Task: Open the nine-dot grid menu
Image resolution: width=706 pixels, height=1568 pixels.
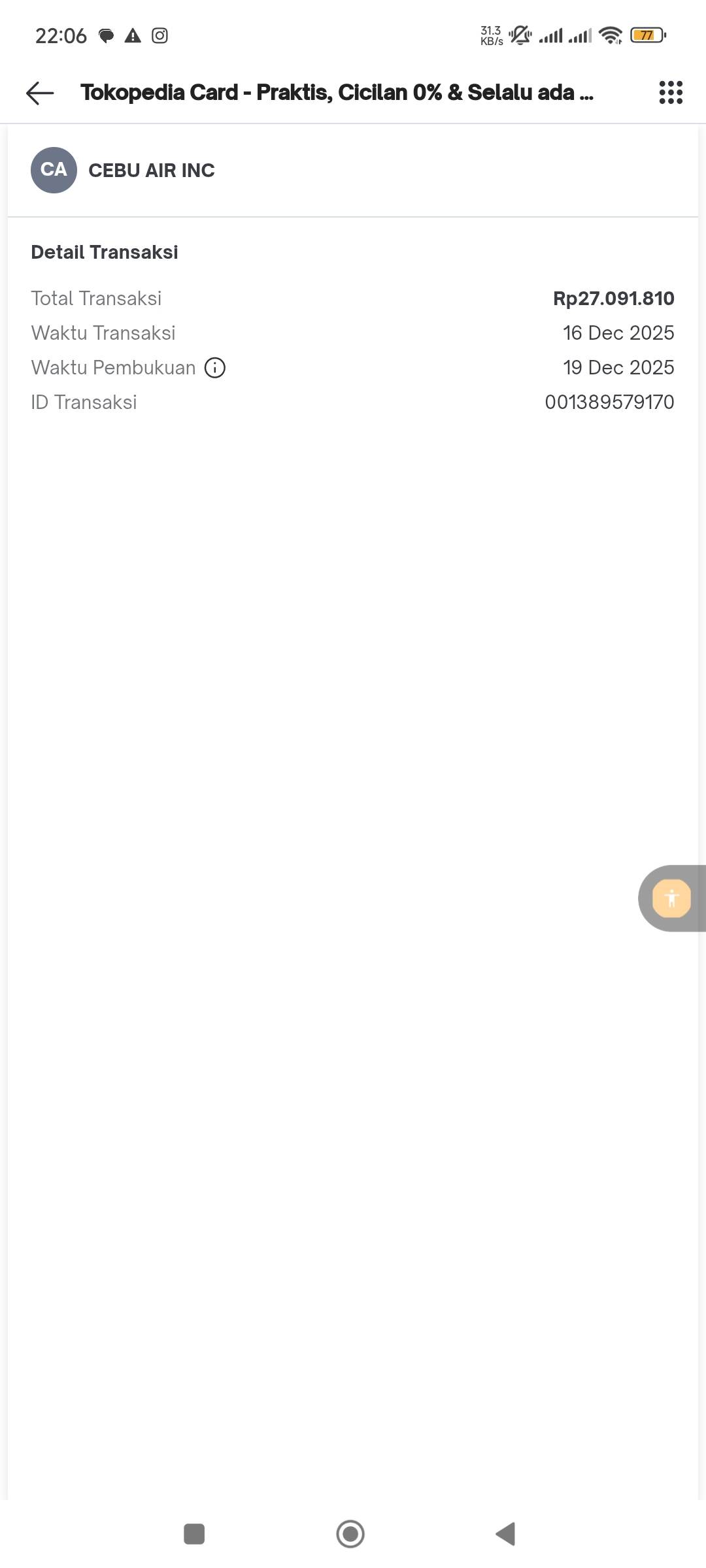Action: [671, 93]
